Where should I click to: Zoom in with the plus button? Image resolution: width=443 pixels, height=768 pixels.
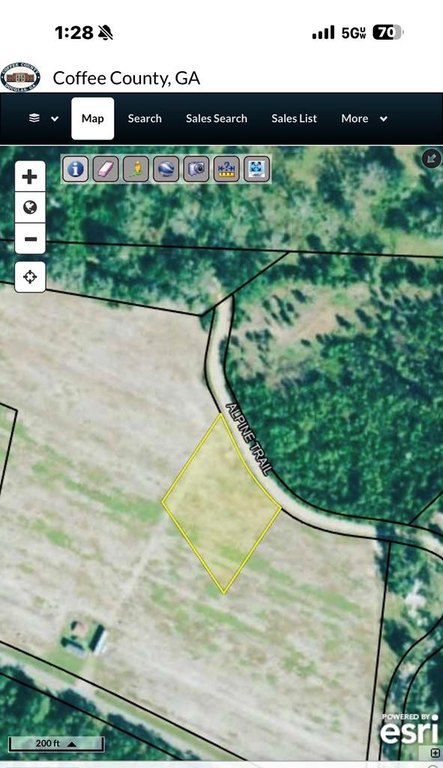30,176
